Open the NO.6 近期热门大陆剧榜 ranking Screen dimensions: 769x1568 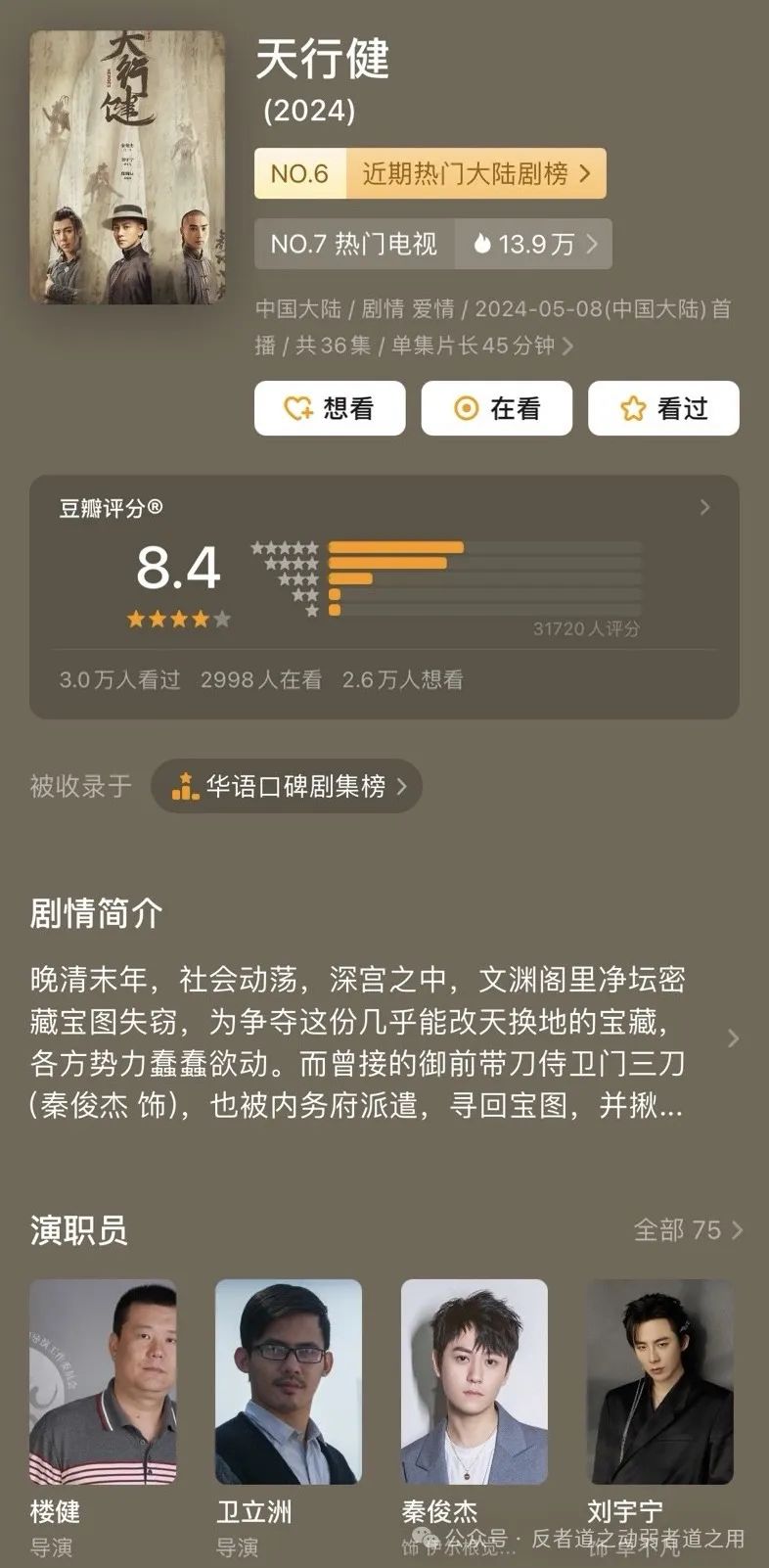pyautogui.click(x=430, y=173)
